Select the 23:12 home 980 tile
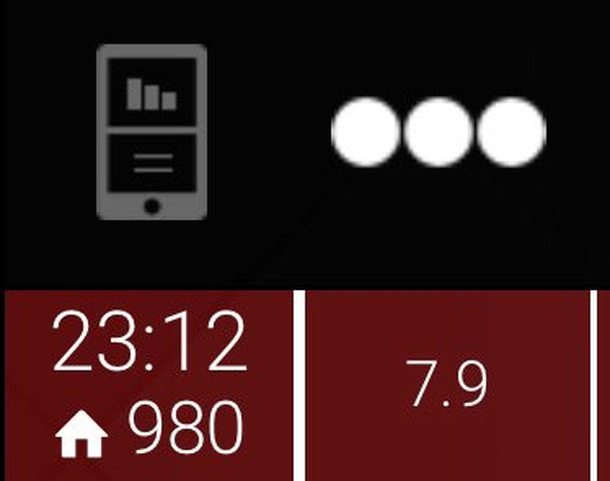This screenshot has height=481, width=610. [x=148, y=386]
